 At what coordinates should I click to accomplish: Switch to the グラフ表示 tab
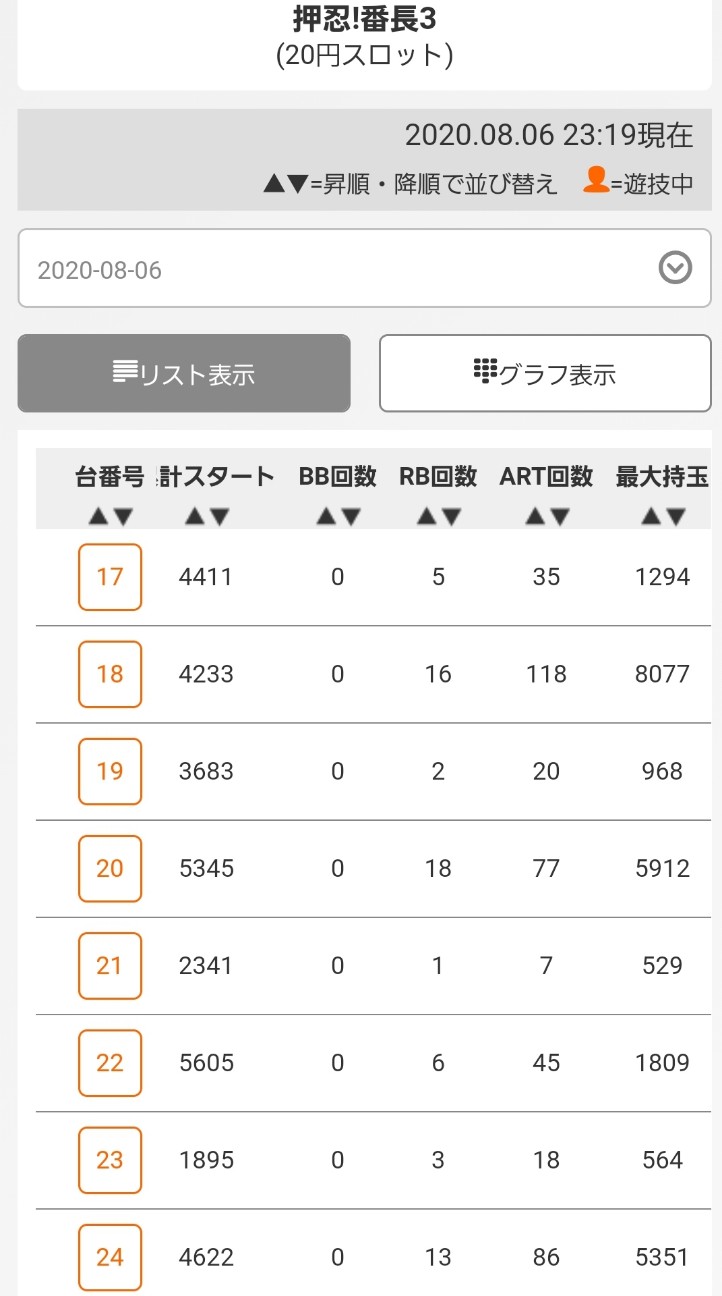(547, 373)
